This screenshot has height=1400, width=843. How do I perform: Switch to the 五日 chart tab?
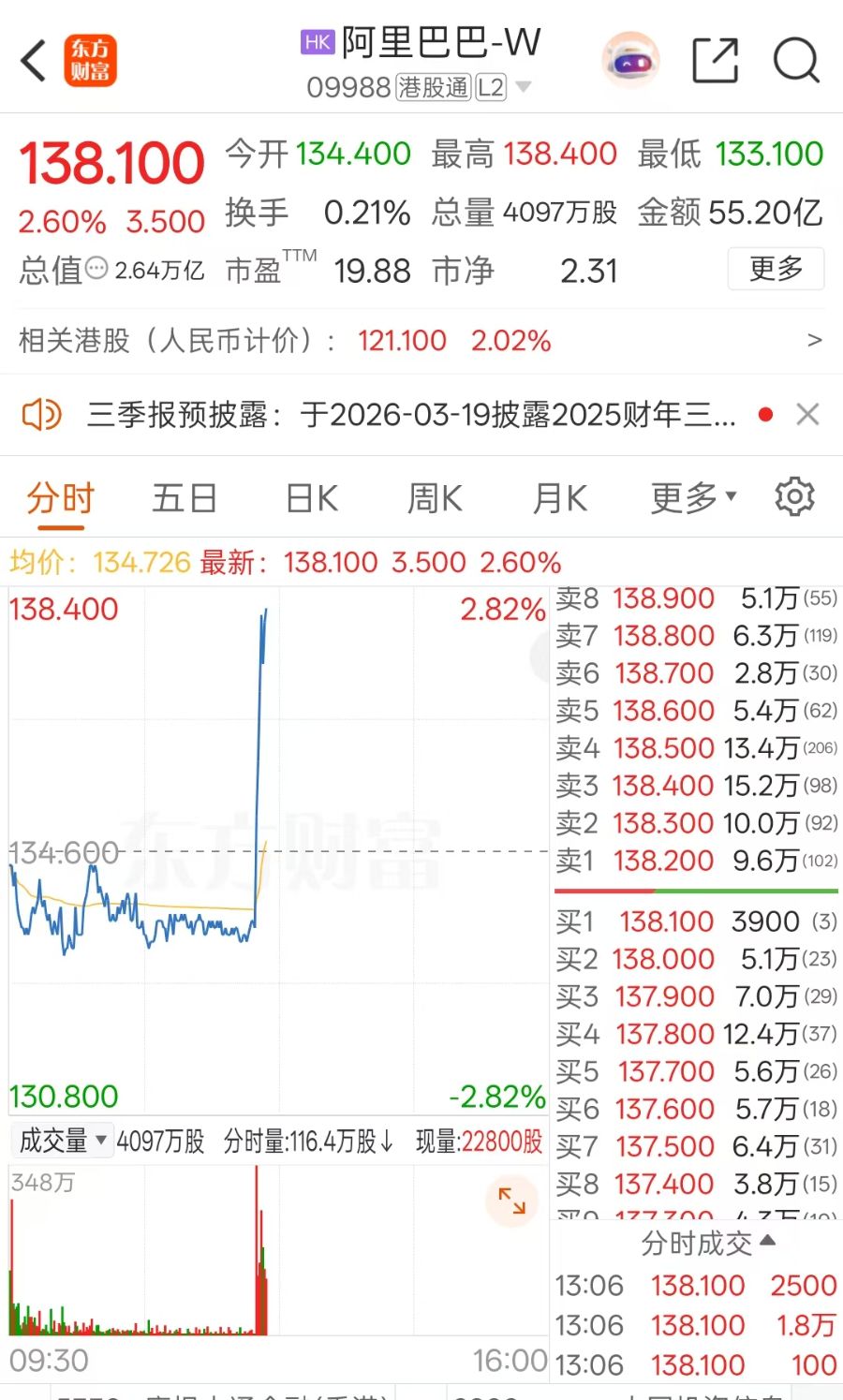tap(185, 497)
